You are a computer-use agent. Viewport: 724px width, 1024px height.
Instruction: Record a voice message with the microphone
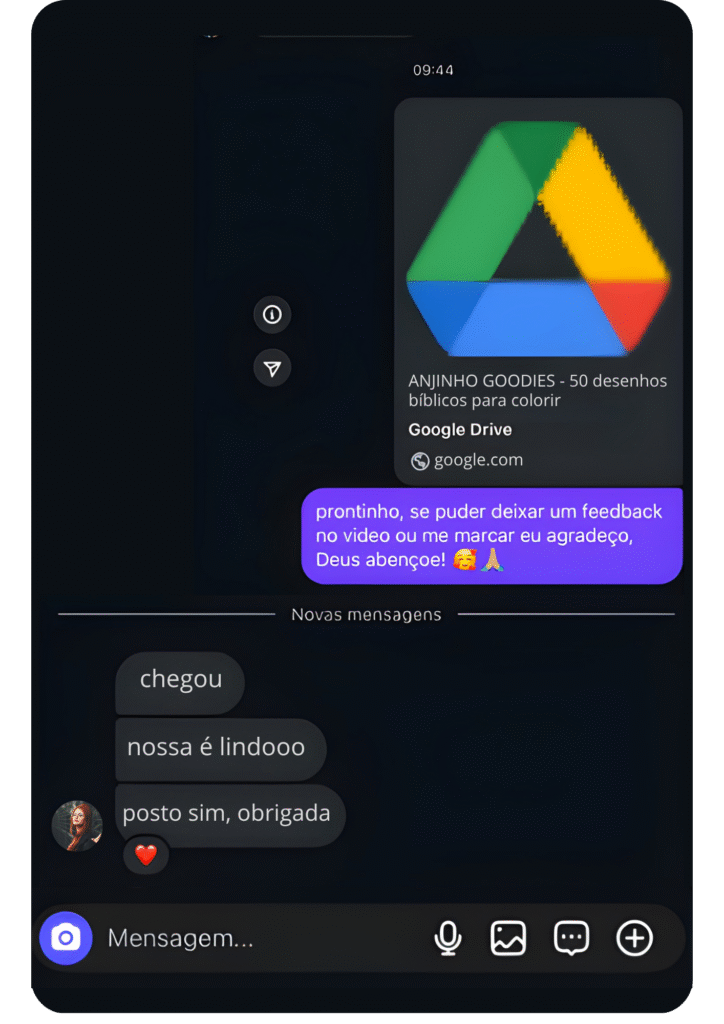447,938
